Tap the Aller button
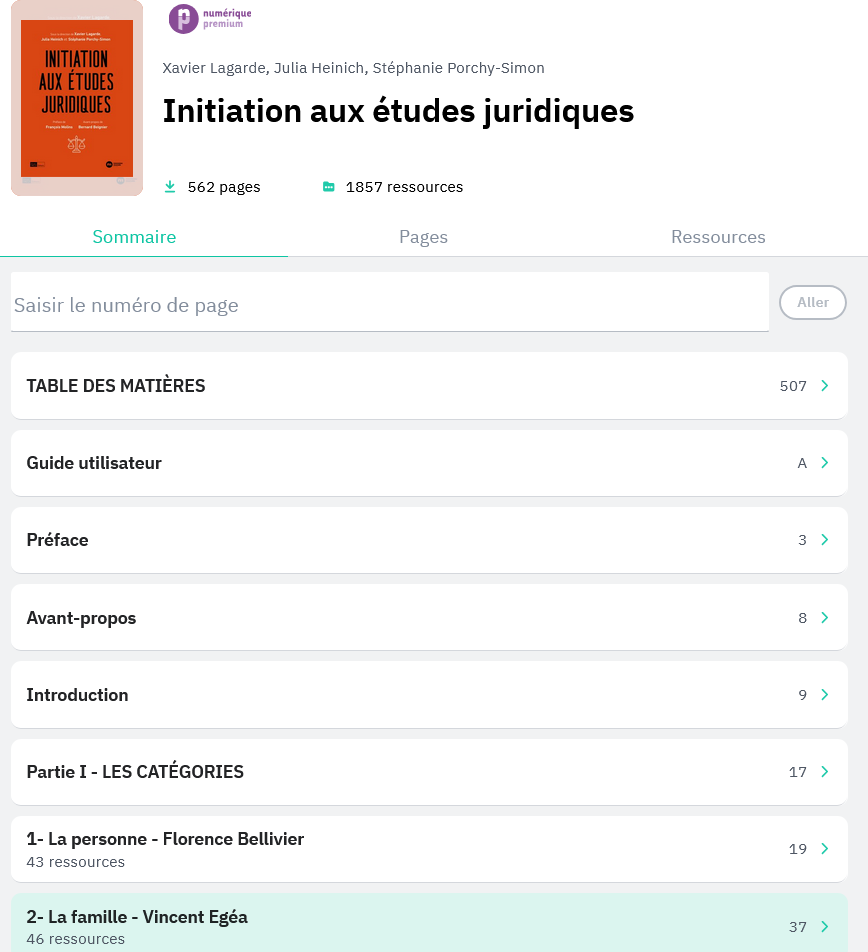Viewport: 868px width, 952px height. 812,302
